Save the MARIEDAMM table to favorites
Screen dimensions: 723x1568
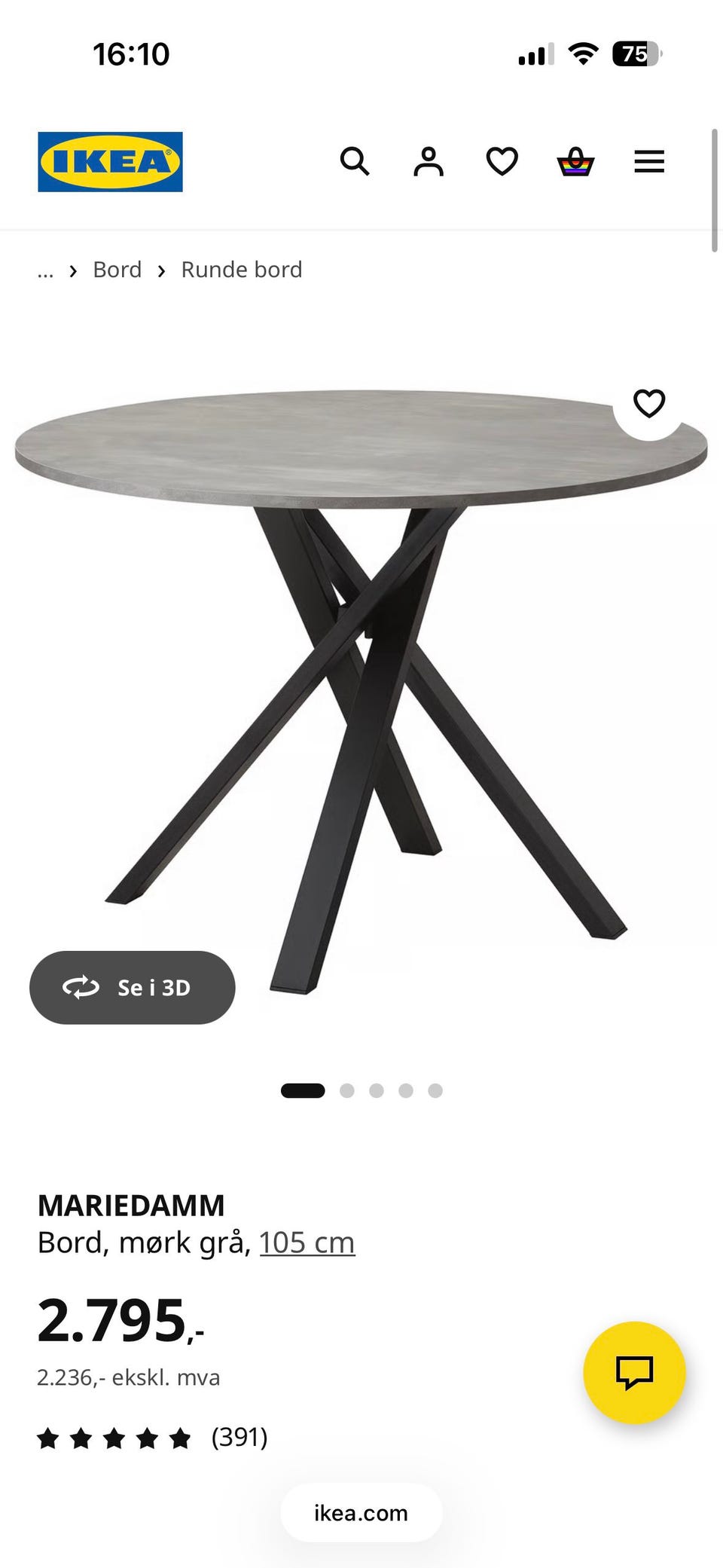click(649, 403)
